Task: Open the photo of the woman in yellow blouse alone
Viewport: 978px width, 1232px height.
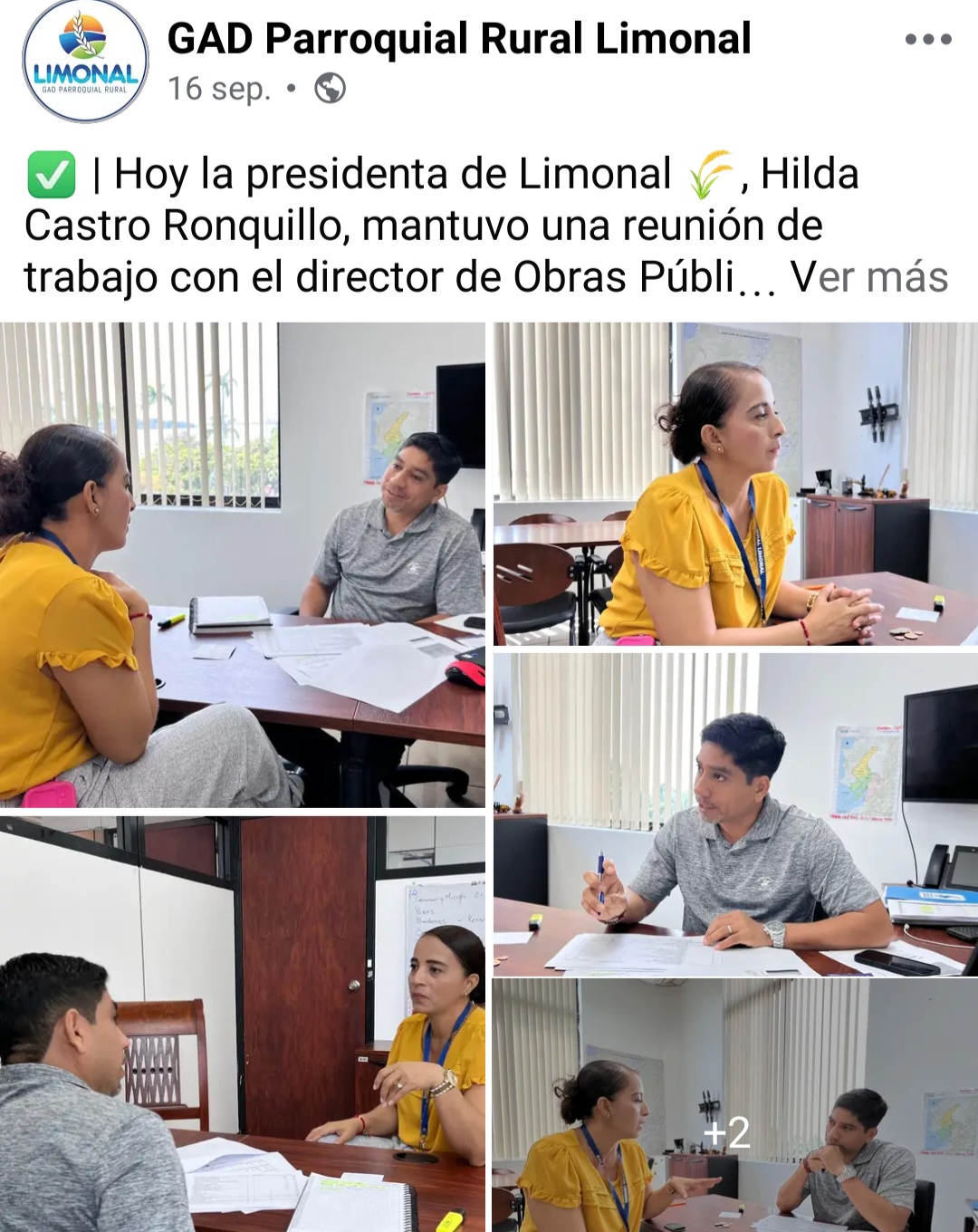Action: coord(735,484)
